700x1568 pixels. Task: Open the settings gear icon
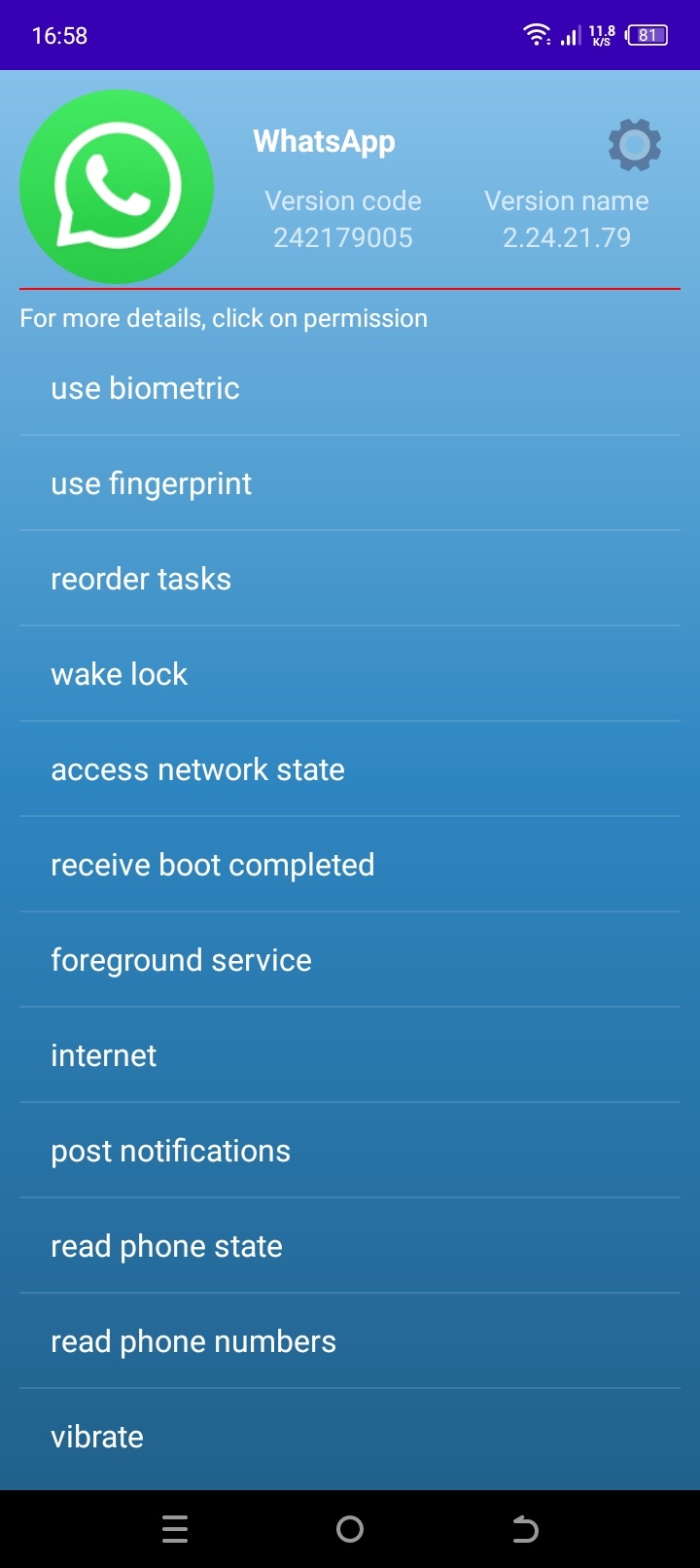(635, 145)
